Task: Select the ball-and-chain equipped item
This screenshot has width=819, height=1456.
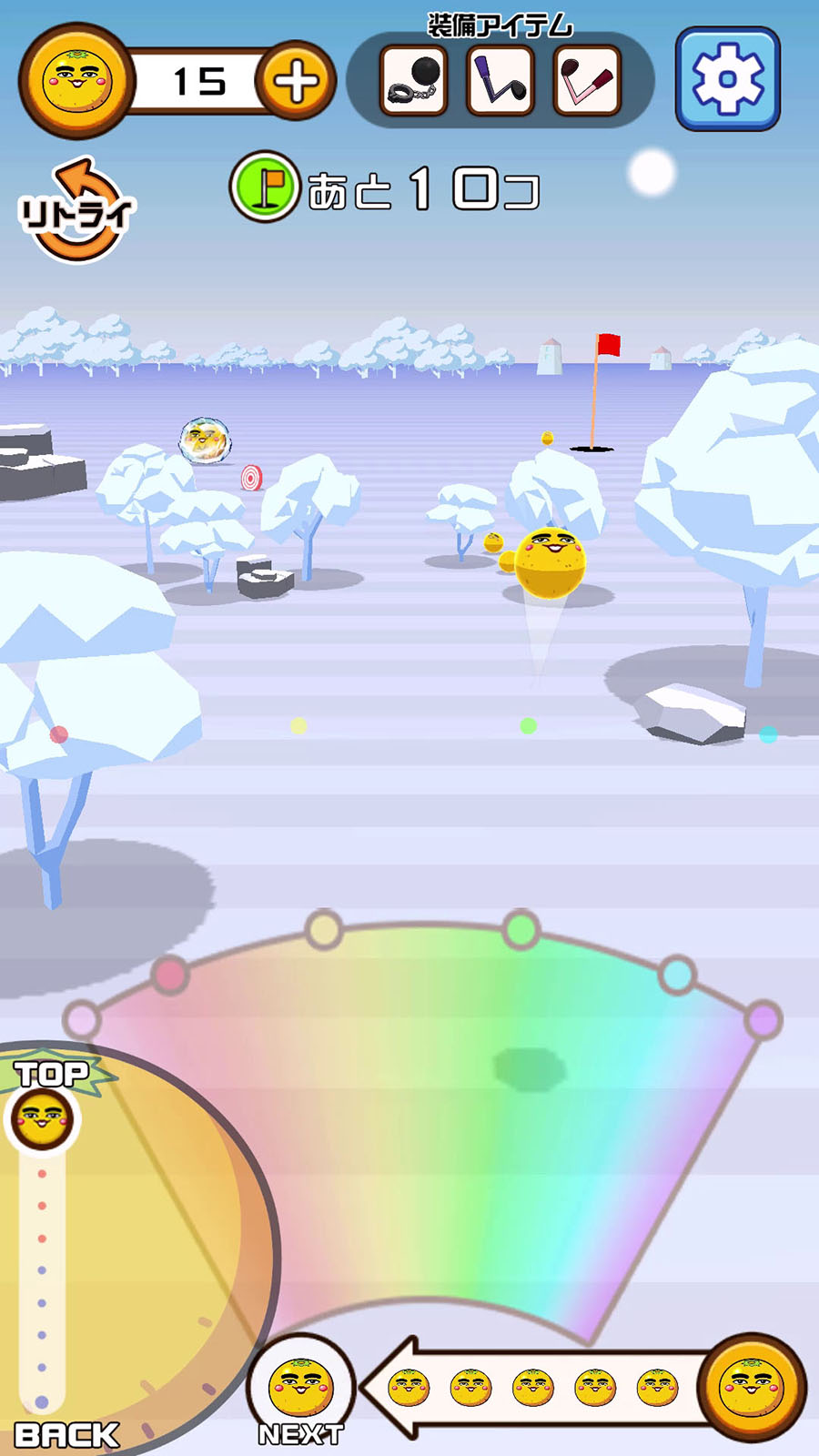Action: pyautogui.click(x=414, y=81)
